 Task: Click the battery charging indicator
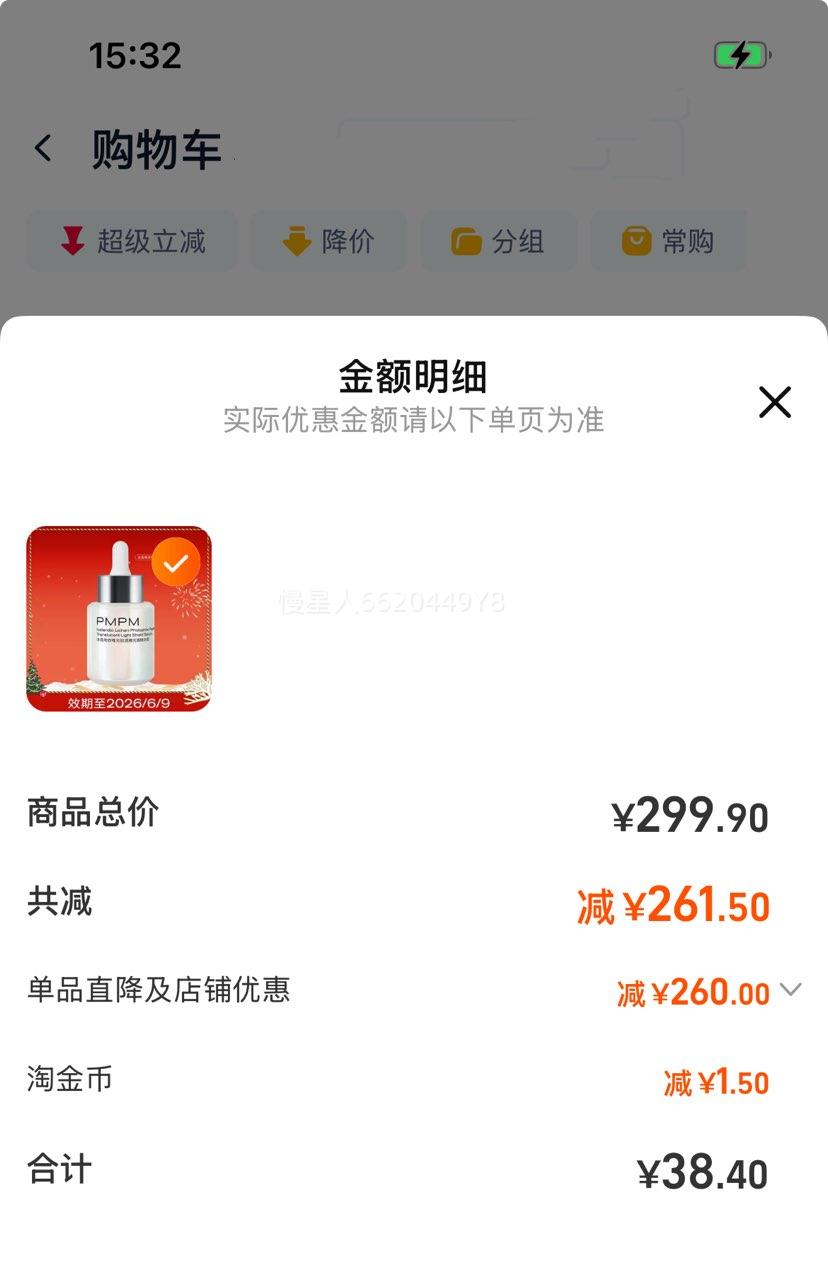[741, 57]
